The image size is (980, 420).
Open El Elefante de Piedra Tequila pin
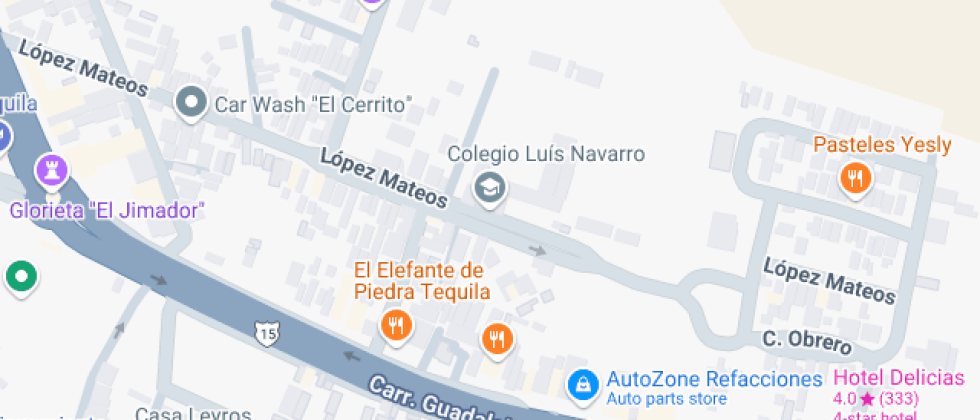396,324
